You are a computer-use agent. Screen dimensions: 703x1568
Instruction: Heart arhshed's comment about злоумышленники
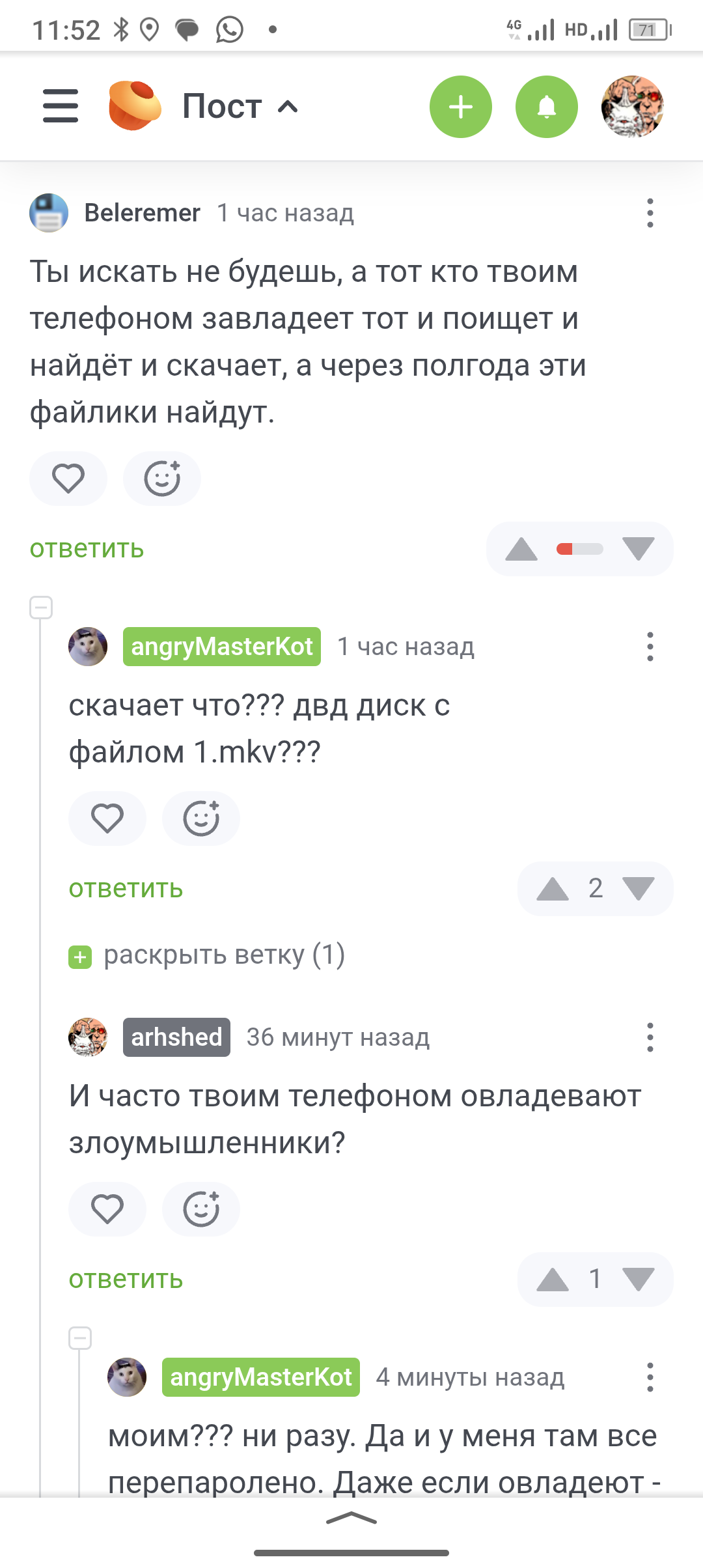click(107, 1209)
